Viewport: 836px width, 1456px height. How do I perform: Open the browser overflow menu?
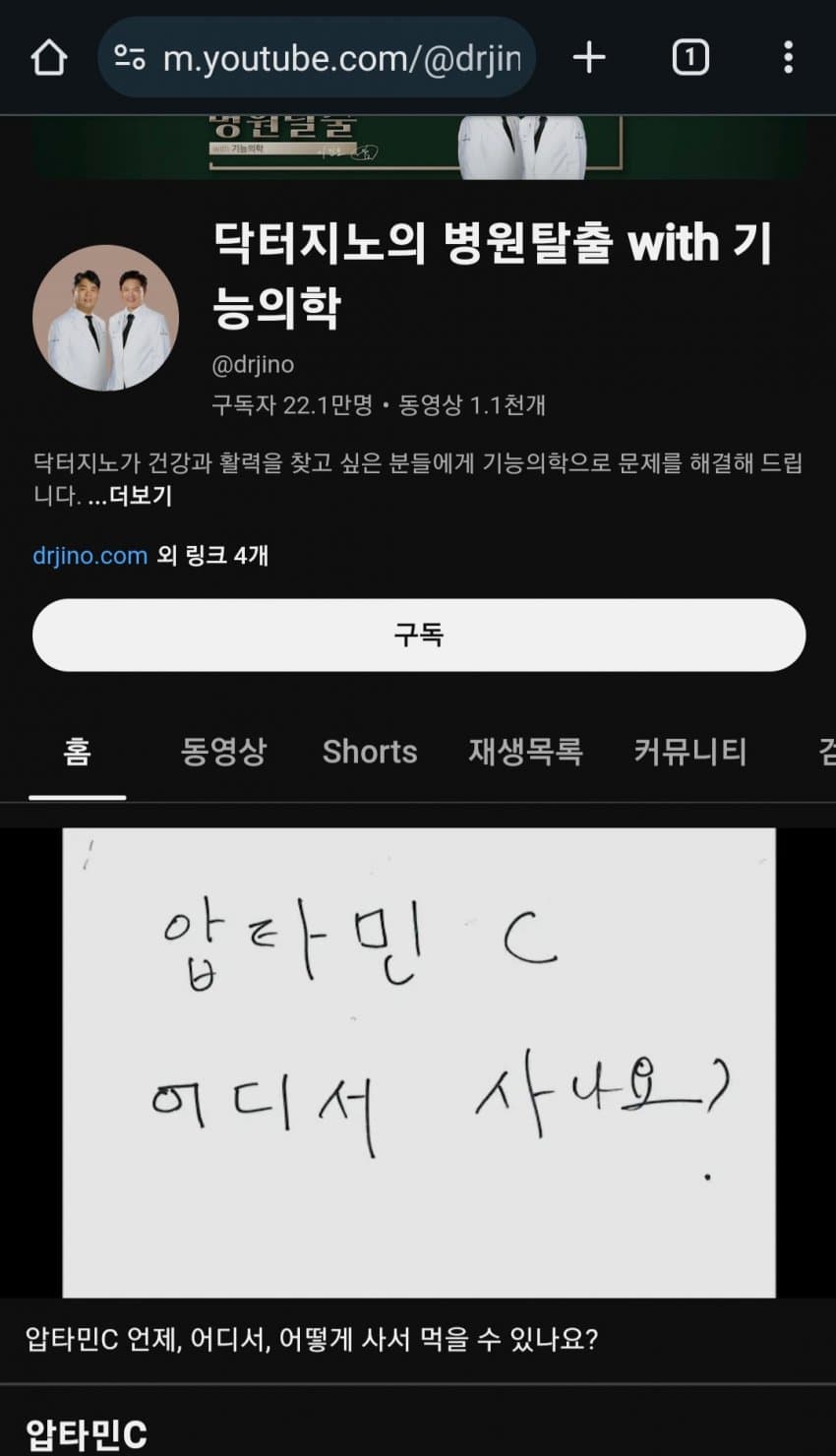(788, 58)
